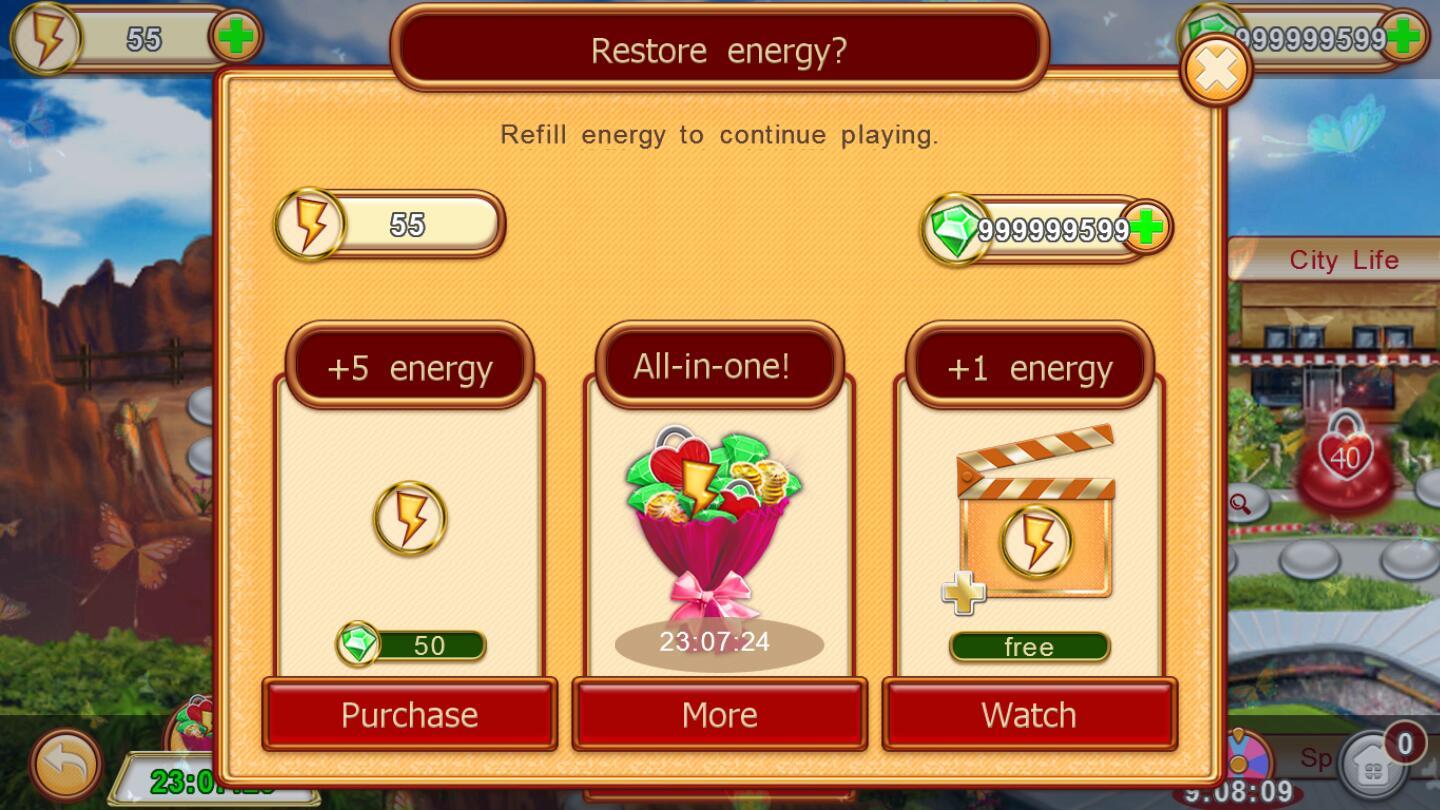Purchase +5 energy for 50 gems

tap(409, 714)
